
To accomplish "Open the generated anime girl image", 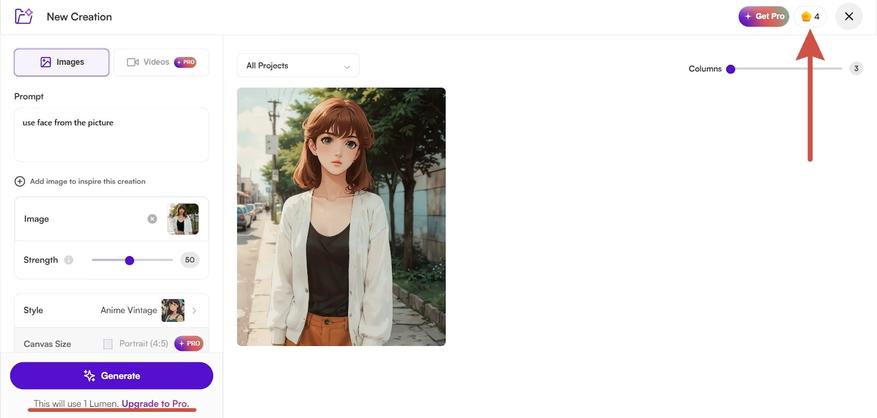I will click(341, 216).
